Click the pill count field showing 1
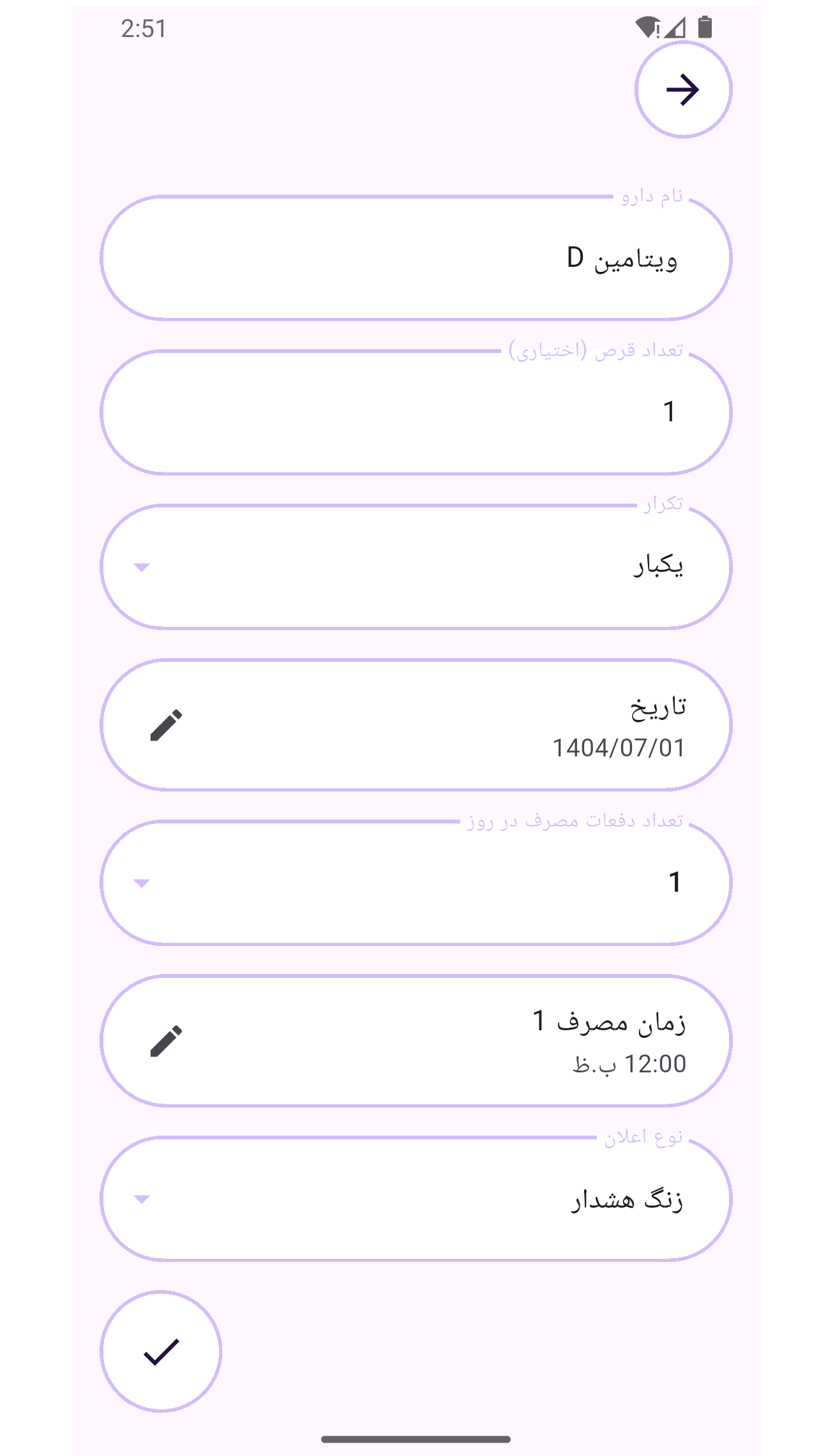 415,412
